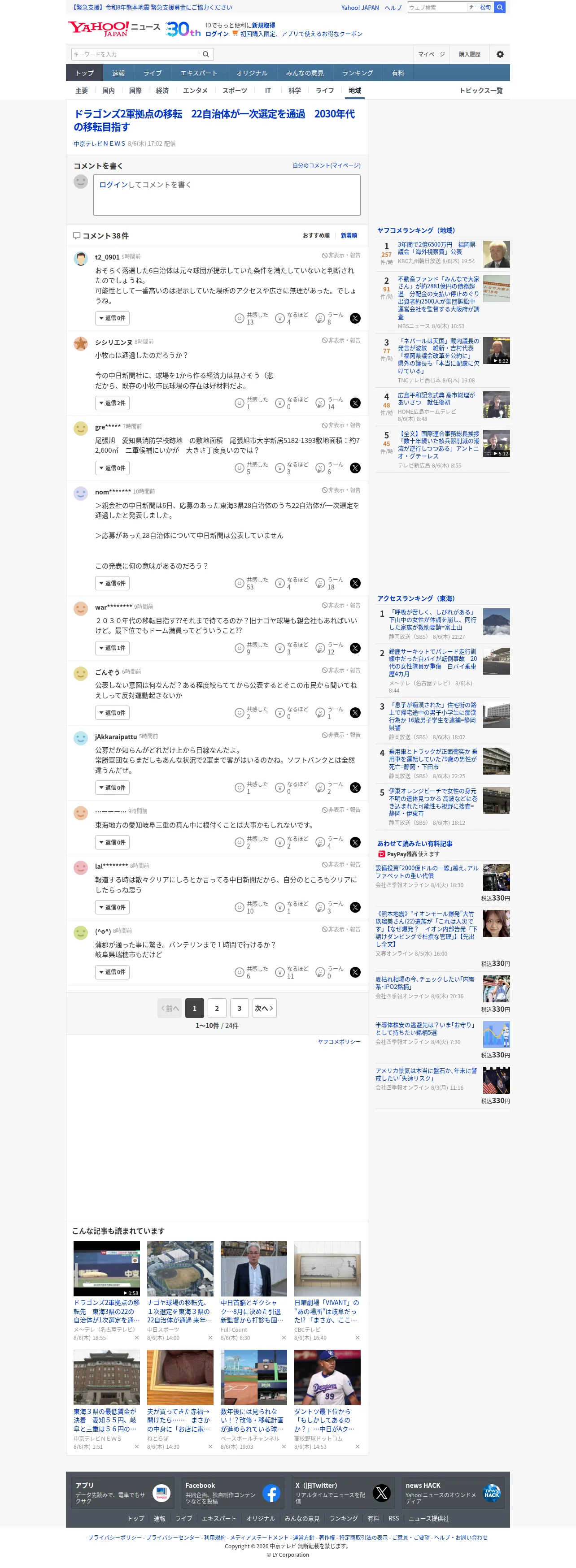The height and width of the screenshot is (1568, 576).
Task: Expand 返信0件 under t2_0901's comment
Action: [112, 318]
